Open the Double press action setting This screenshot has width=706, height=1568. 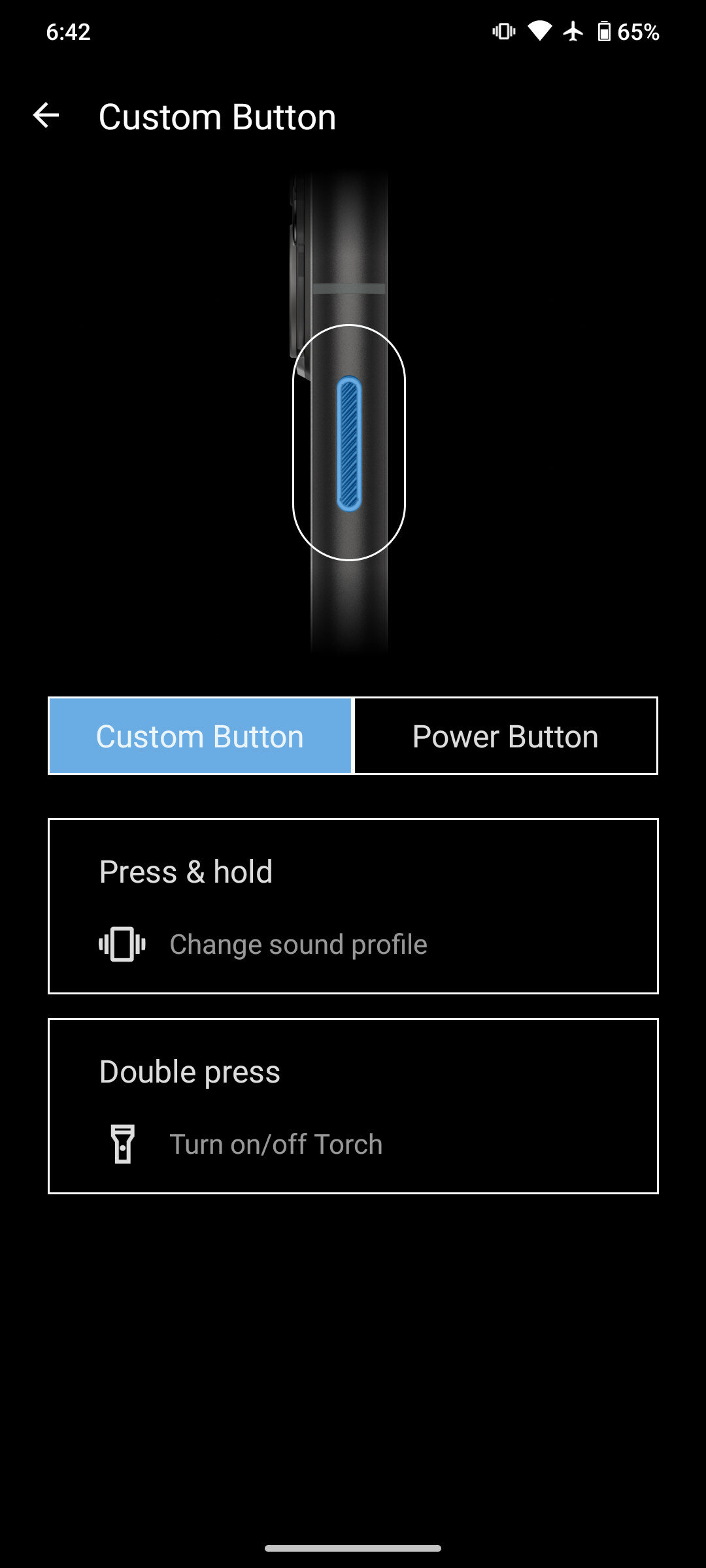(353, 1106)
